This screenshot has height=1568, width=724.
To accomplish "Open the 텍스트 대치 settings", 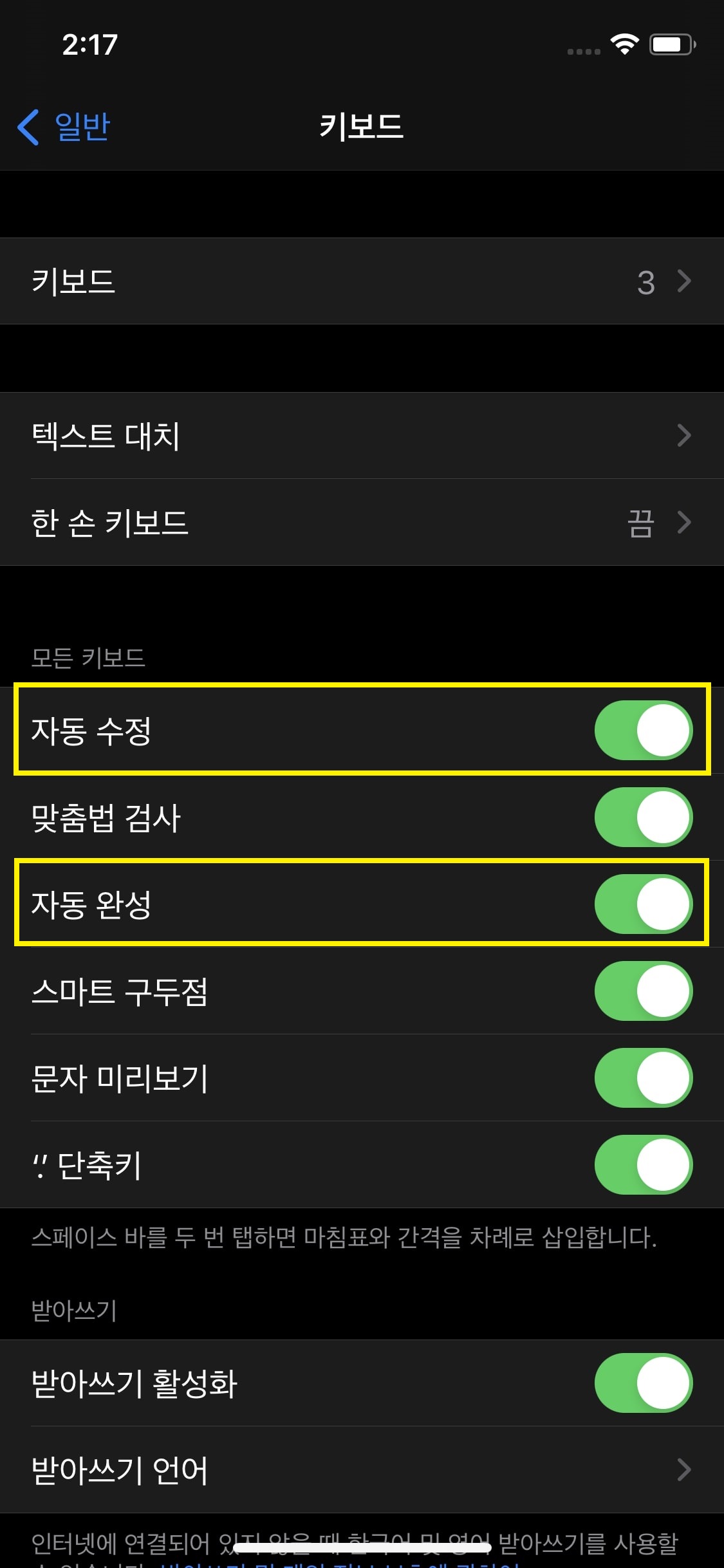I will click(362, 435).
